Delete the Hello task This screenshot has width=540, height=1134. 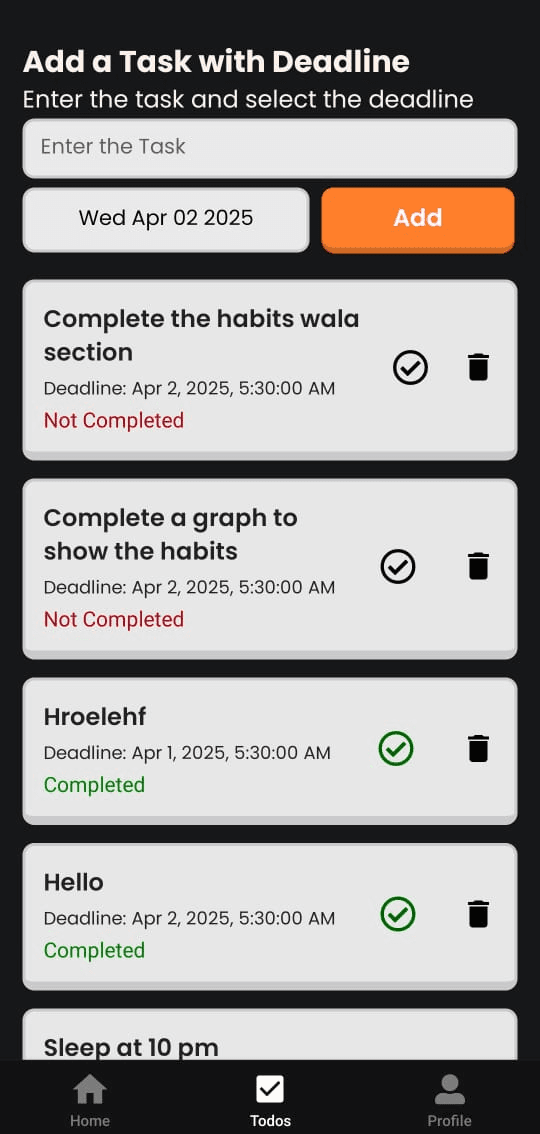pos(478,914)
